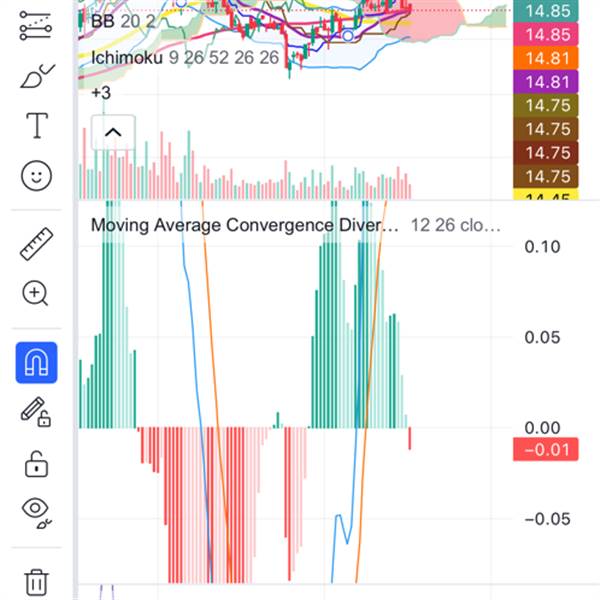Viewport: 600px width, 600px height.
Task: Tap the Ichimoku indicator legend
Action: [x=129, y=58]
